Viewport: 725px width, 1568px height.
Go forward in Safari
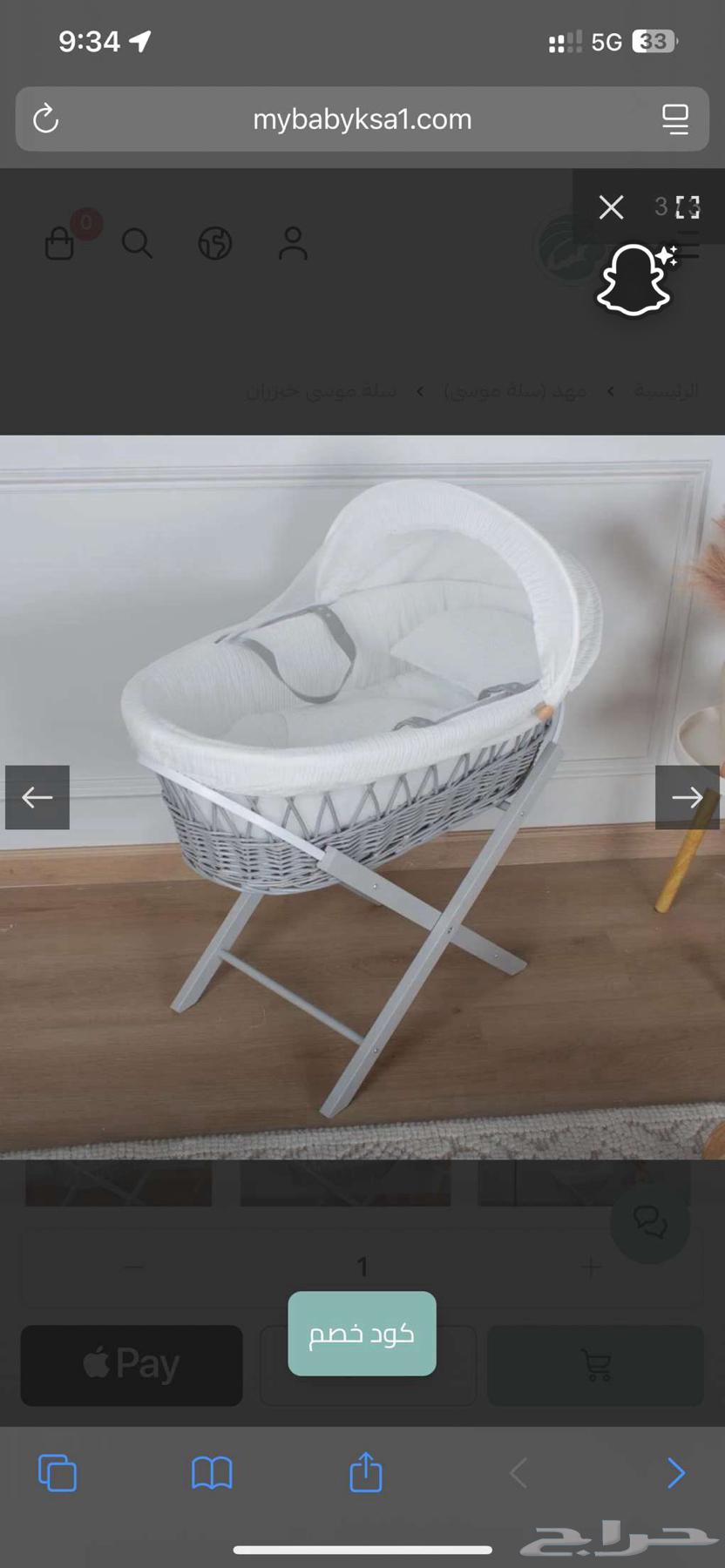pos(675,1473)
